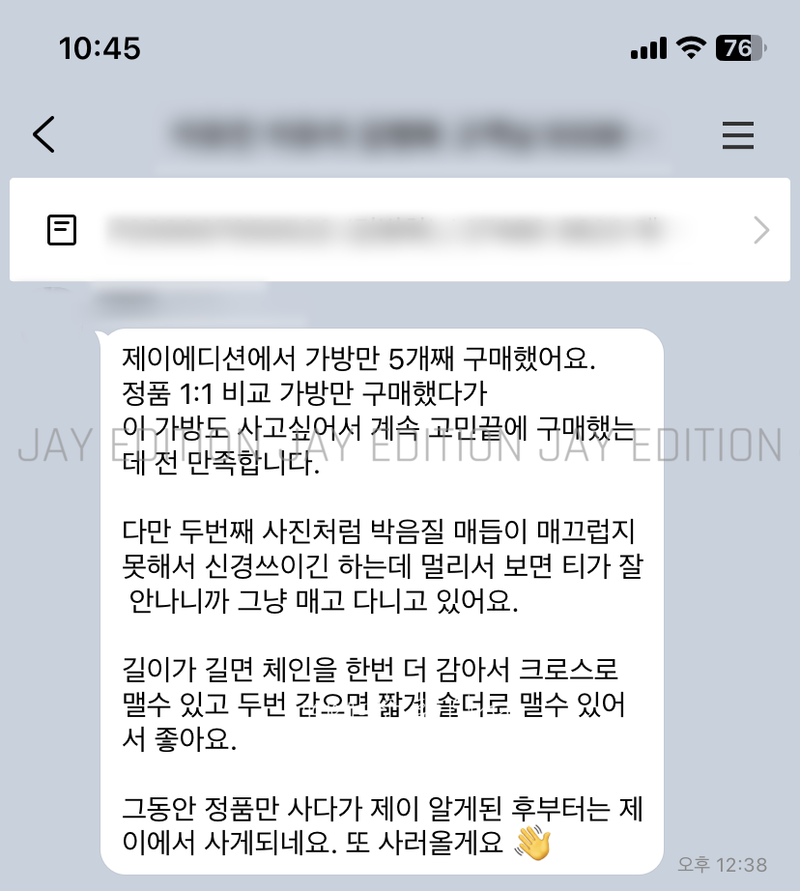Open the chat room hamburger menu

coord(738,135)
